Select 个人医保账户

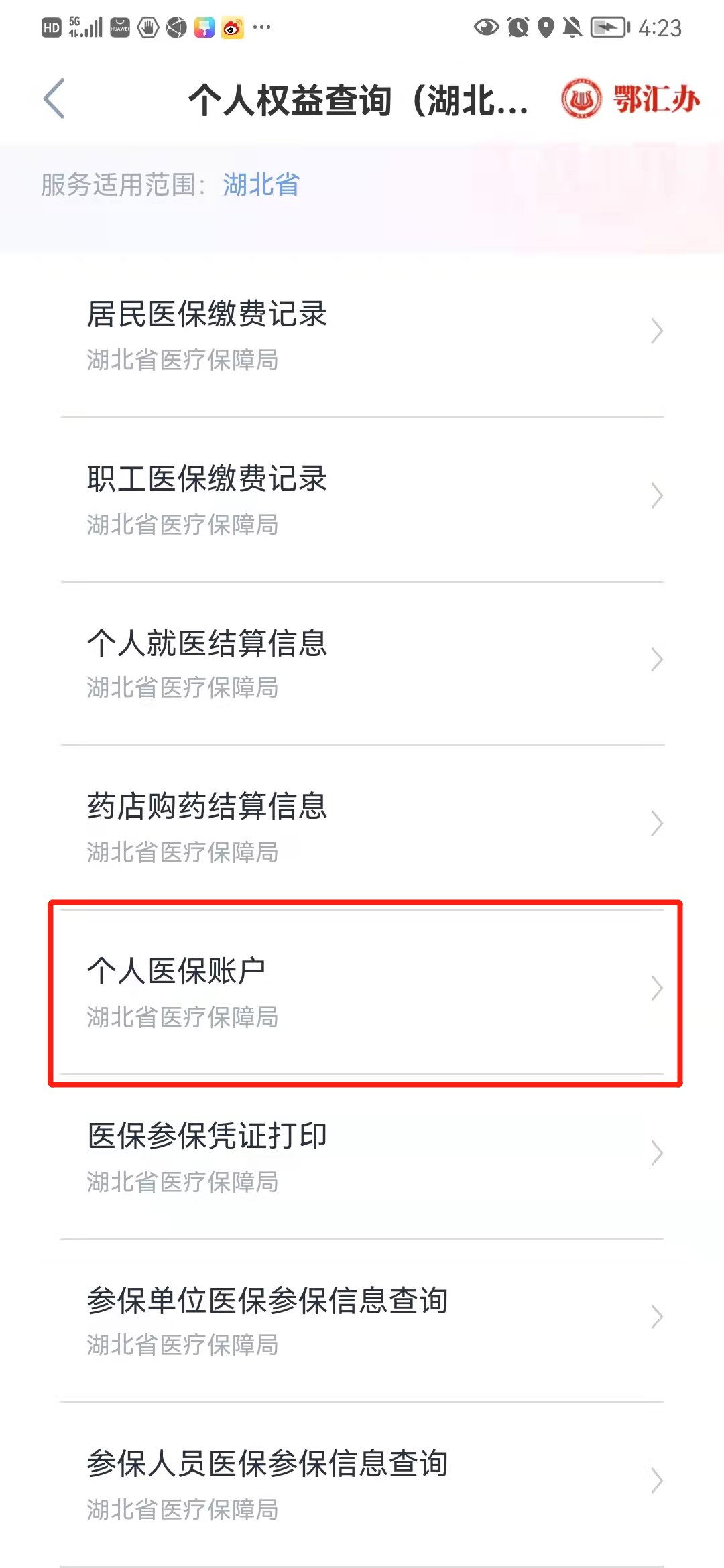click(362, 992)
